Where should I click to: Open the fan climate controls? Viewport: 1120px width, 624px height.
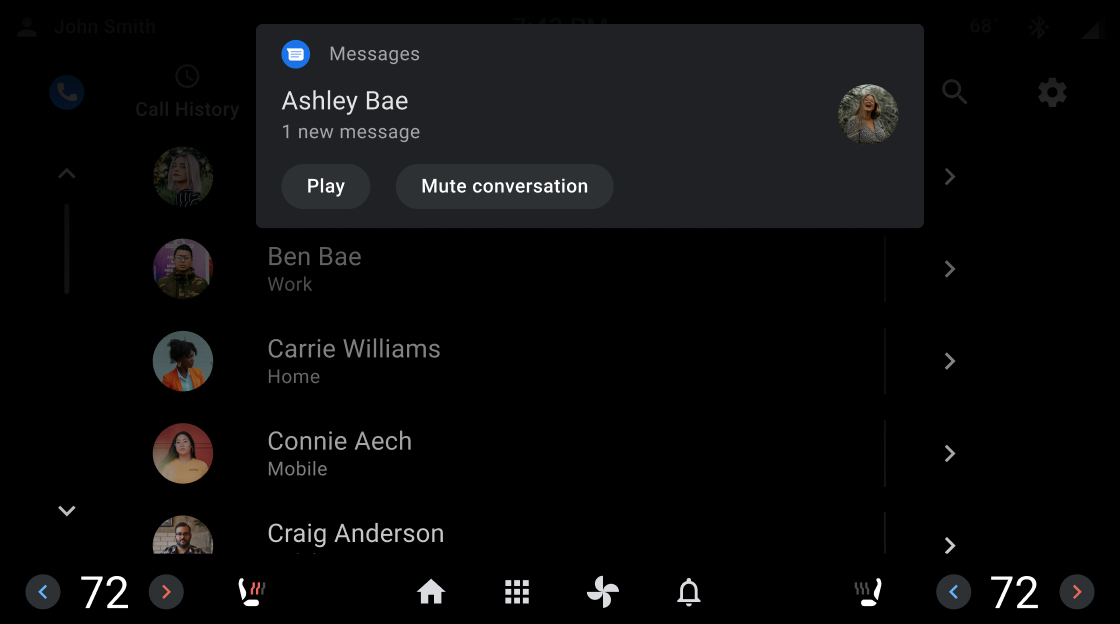[x=603, y=592]
